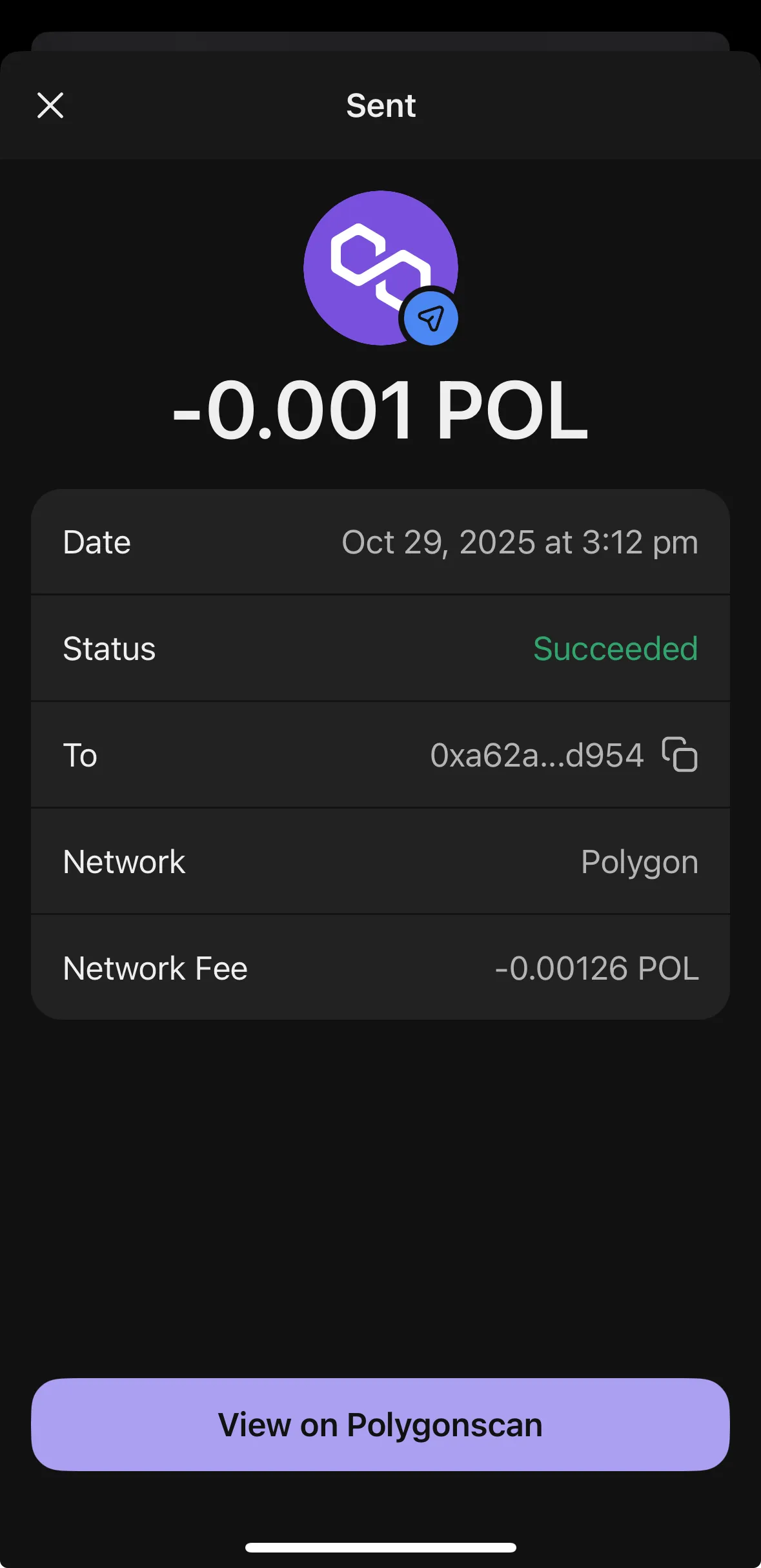Select the paper plane sent indicator
Screen dimensions: 761x1568
(431, 317)
